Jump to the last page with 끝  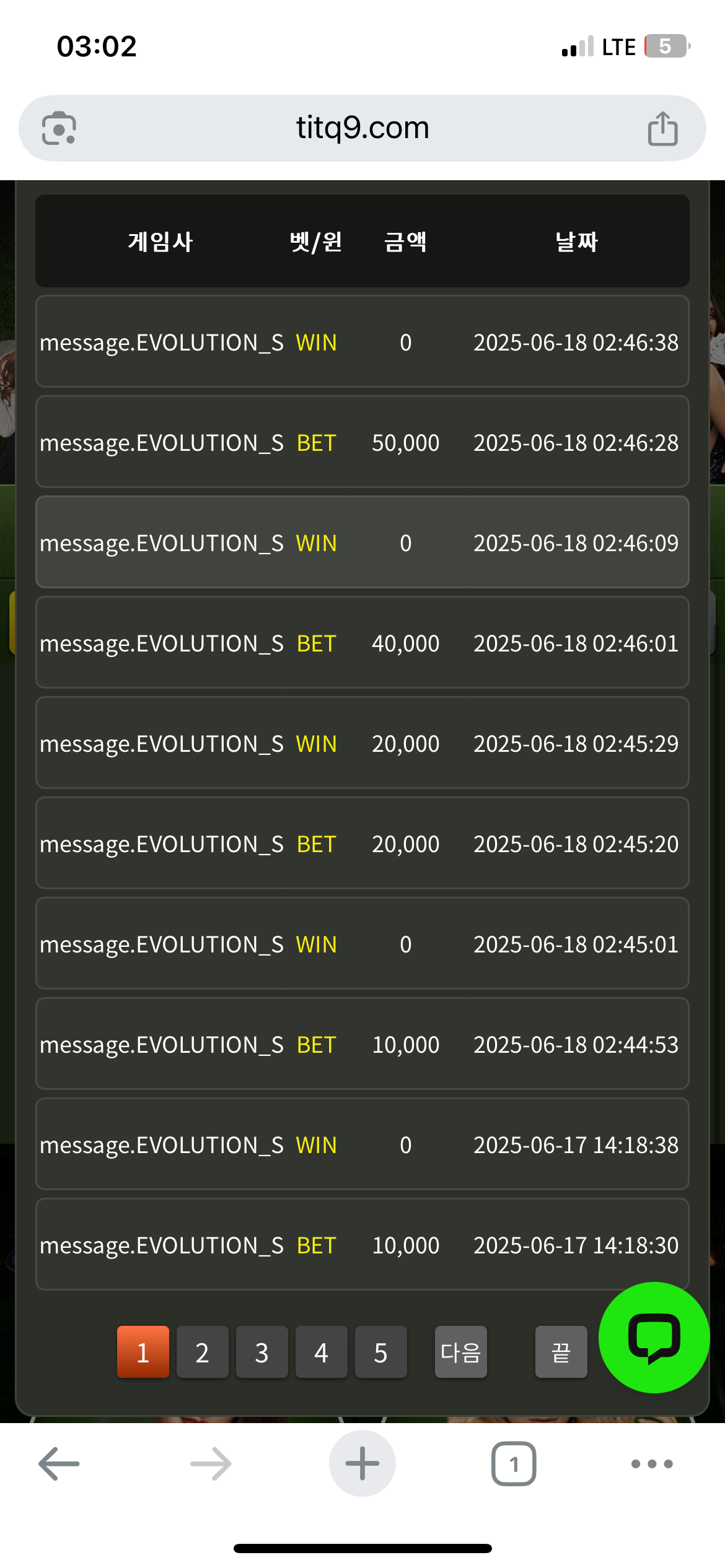point(561,1352)
